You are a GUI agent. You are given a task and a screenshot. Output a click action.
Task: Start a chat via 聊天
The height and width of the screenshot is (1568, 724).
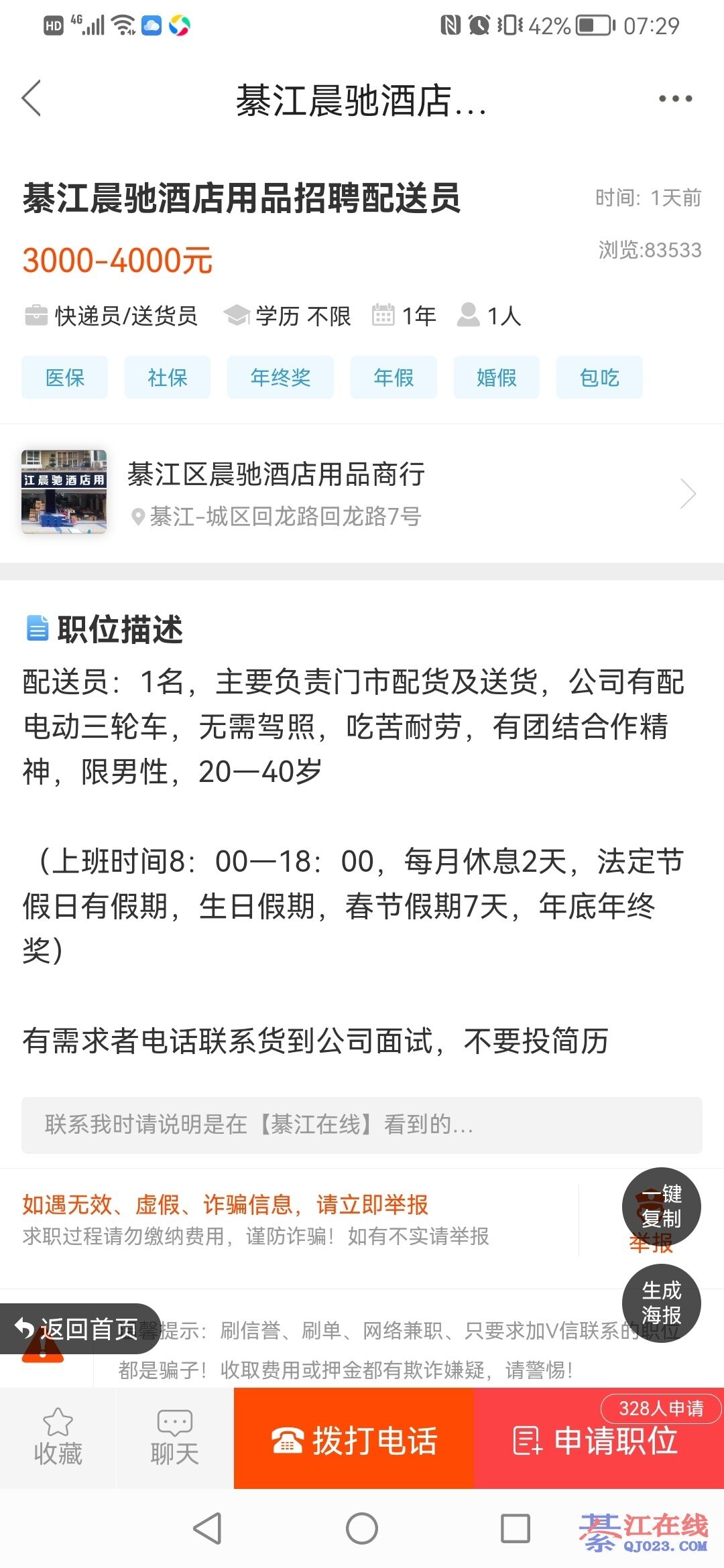tap(174, 1438)
